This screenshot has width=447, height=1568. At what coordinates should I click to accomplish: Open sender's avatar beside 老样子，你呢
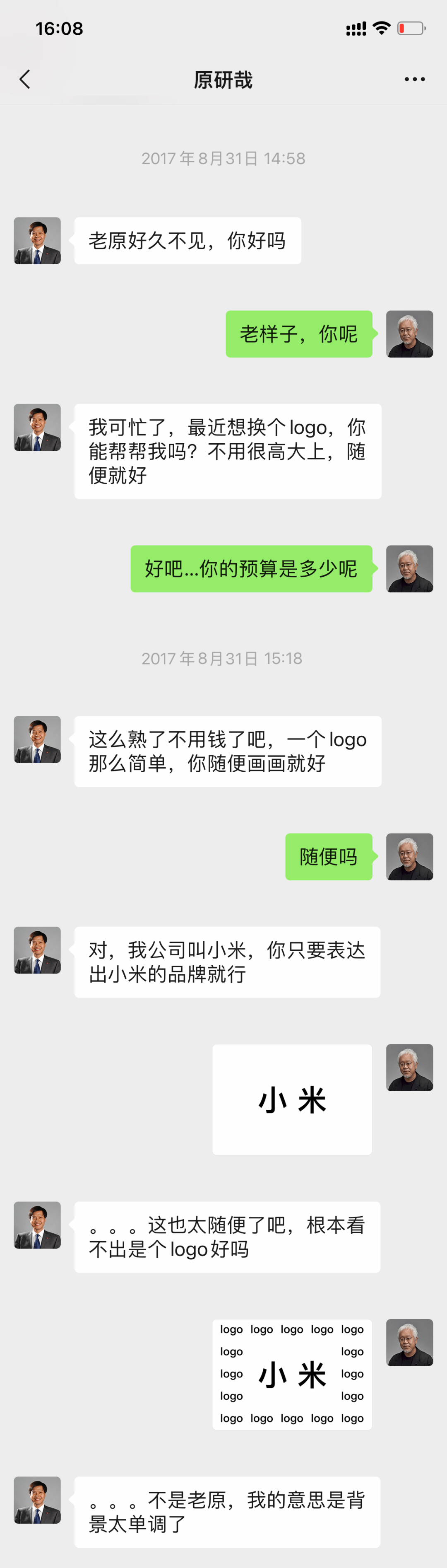tap(409, 334)
